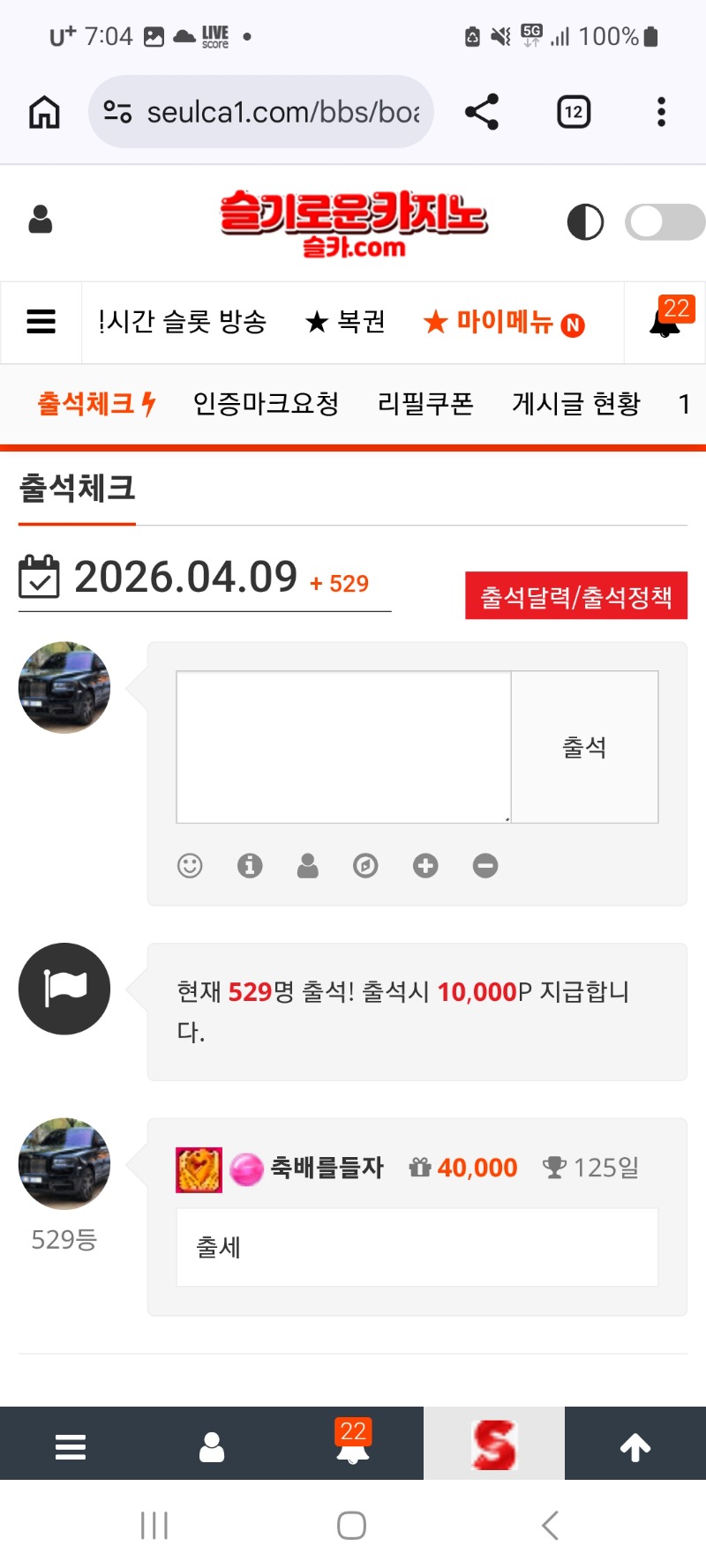Open the emoticon smiley picker
The image size is (706, 1568).
pos(190,866)
